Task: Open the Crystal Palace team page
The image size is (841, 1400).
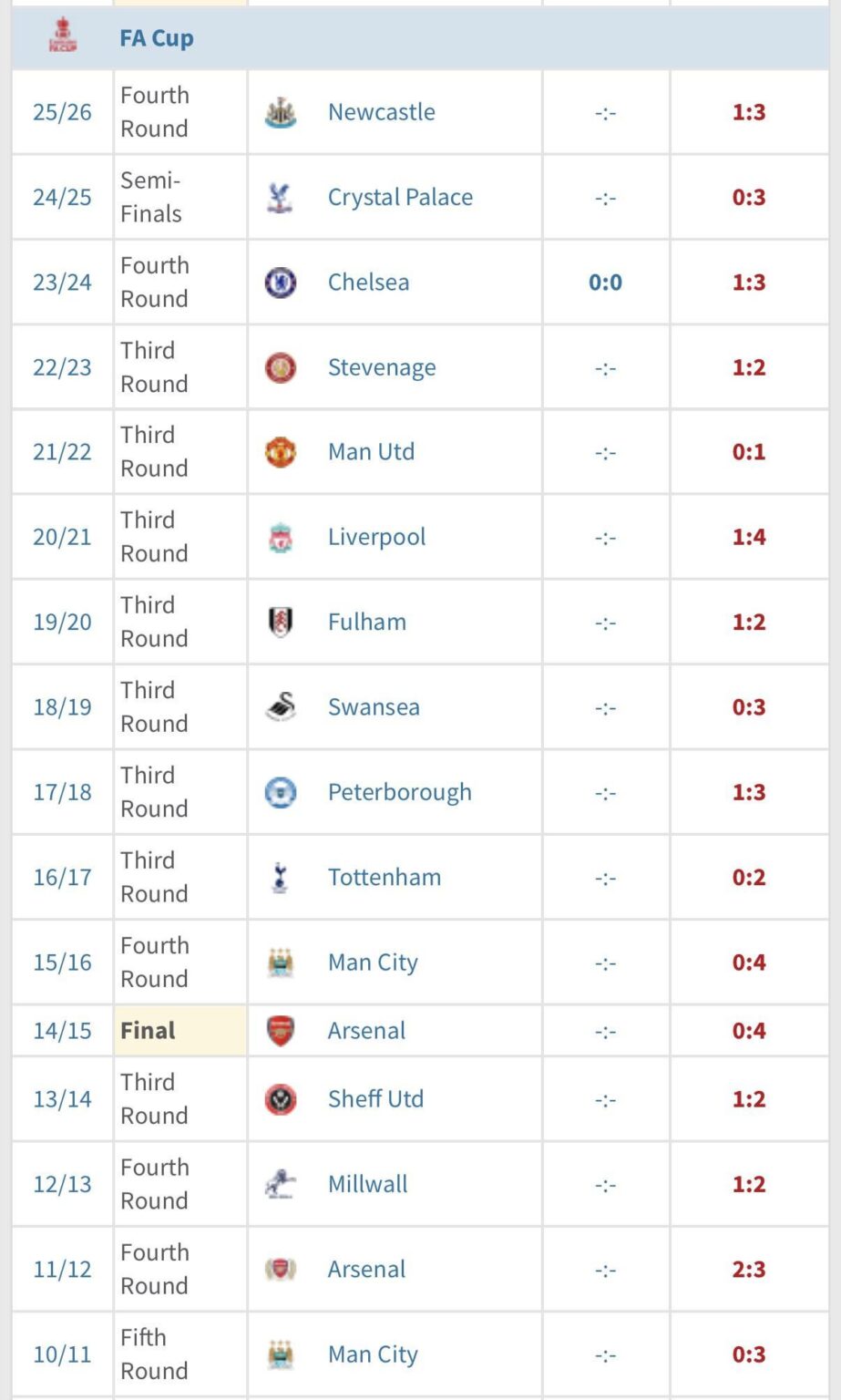Action: click(400, 197)
